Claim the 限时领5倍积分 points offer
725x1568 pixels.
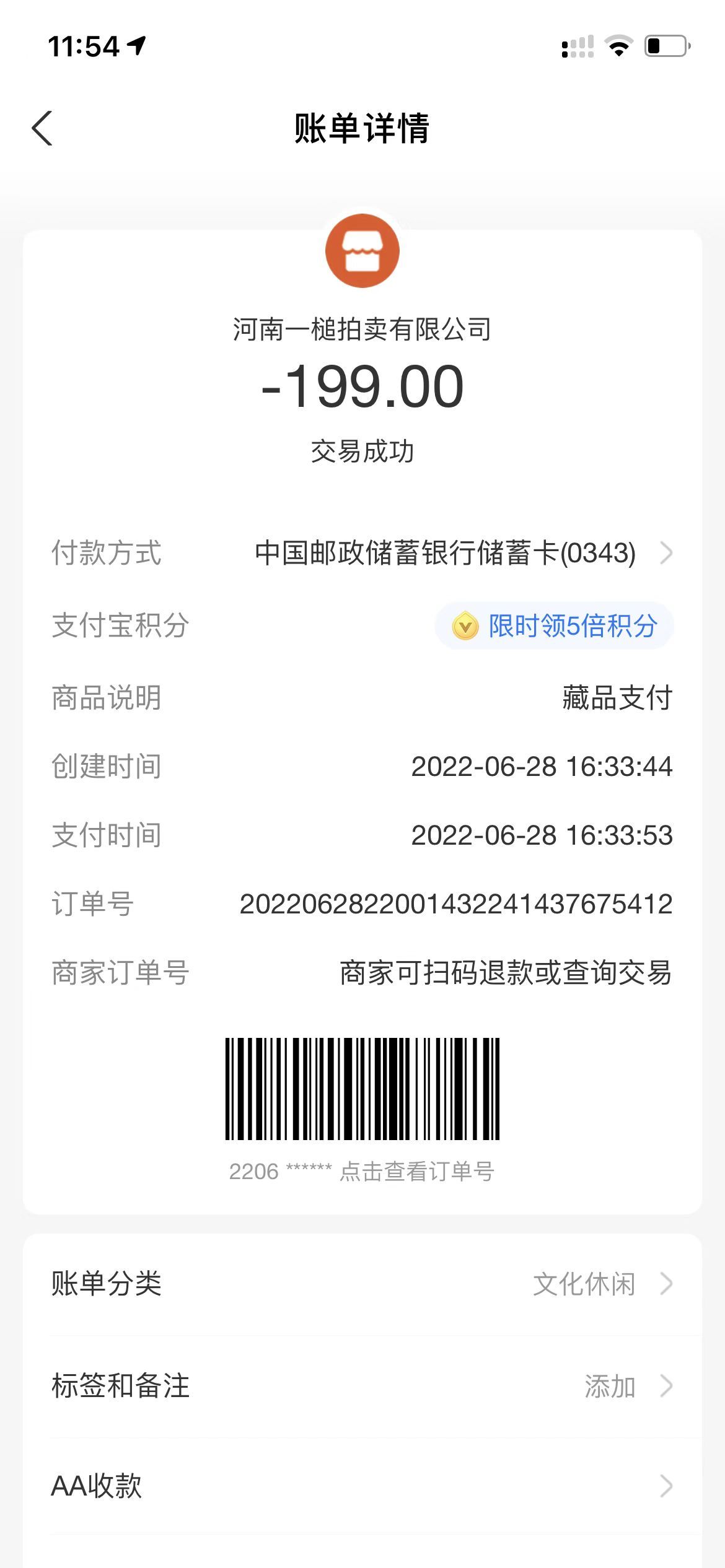555,625
